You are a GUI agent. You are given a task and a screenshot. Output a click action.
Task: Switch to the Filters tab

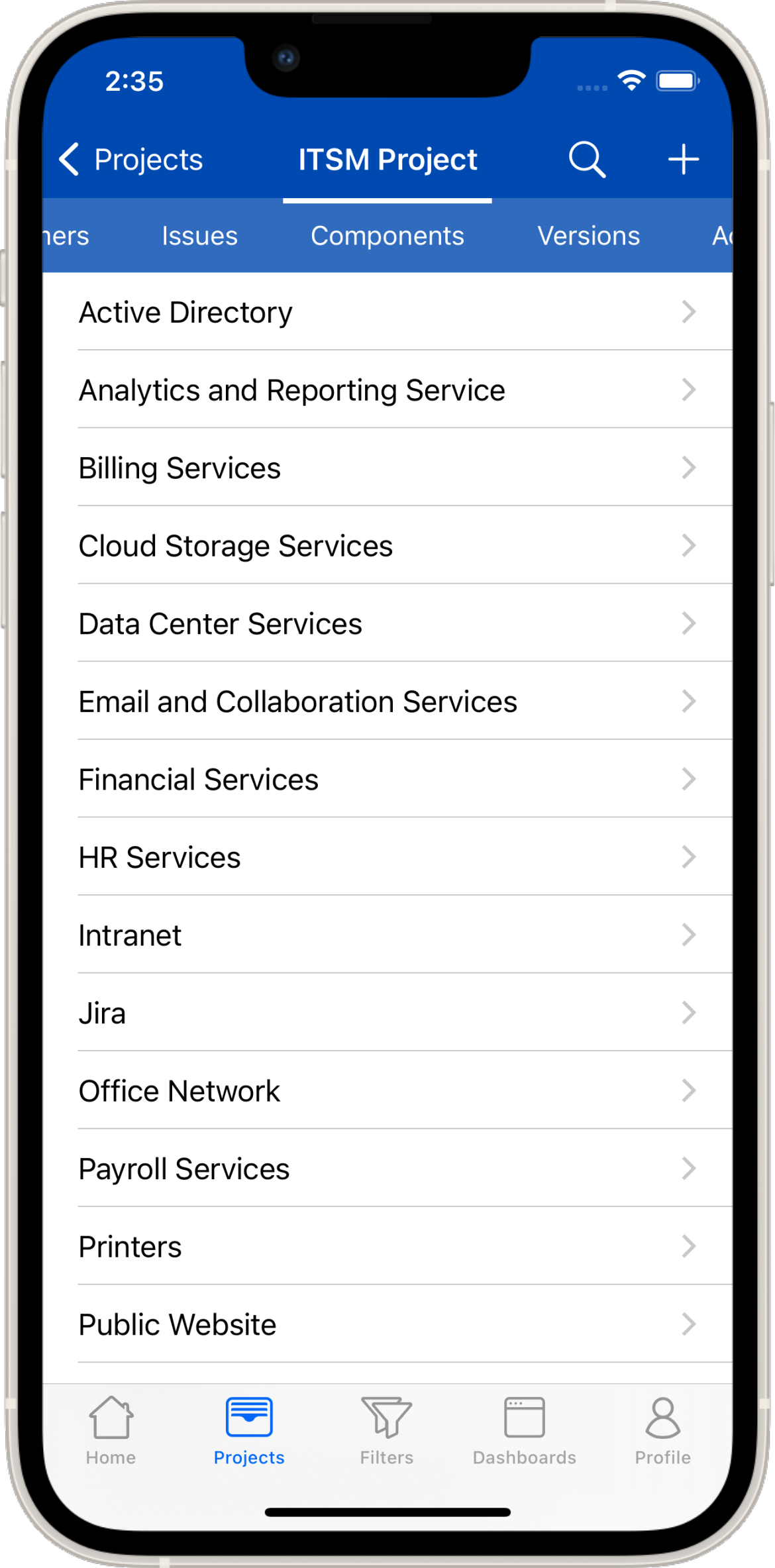pos(387,1430)
